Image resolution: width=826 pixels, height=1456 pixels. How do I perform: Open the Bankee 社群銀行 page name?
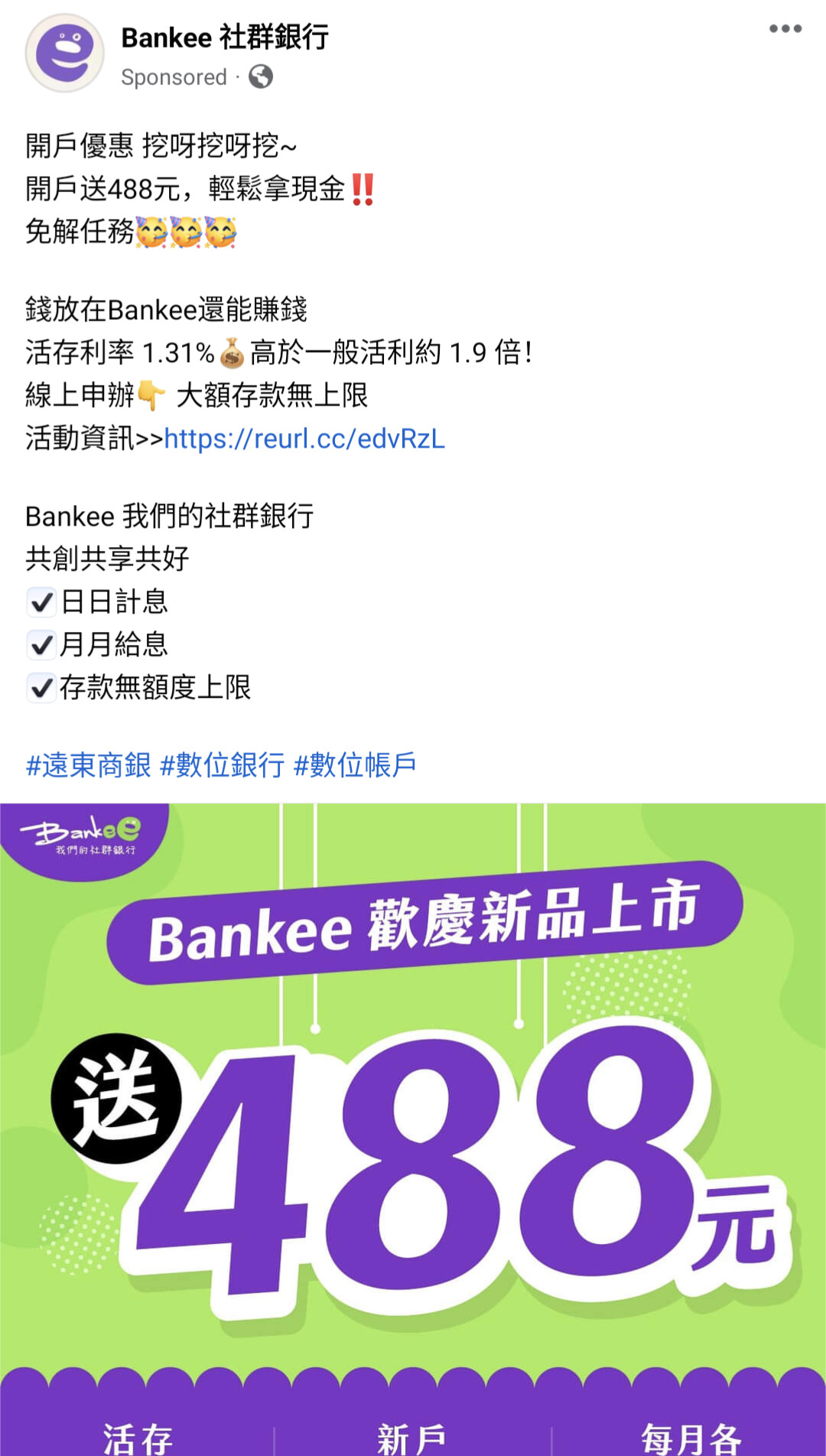coord(225,37)
